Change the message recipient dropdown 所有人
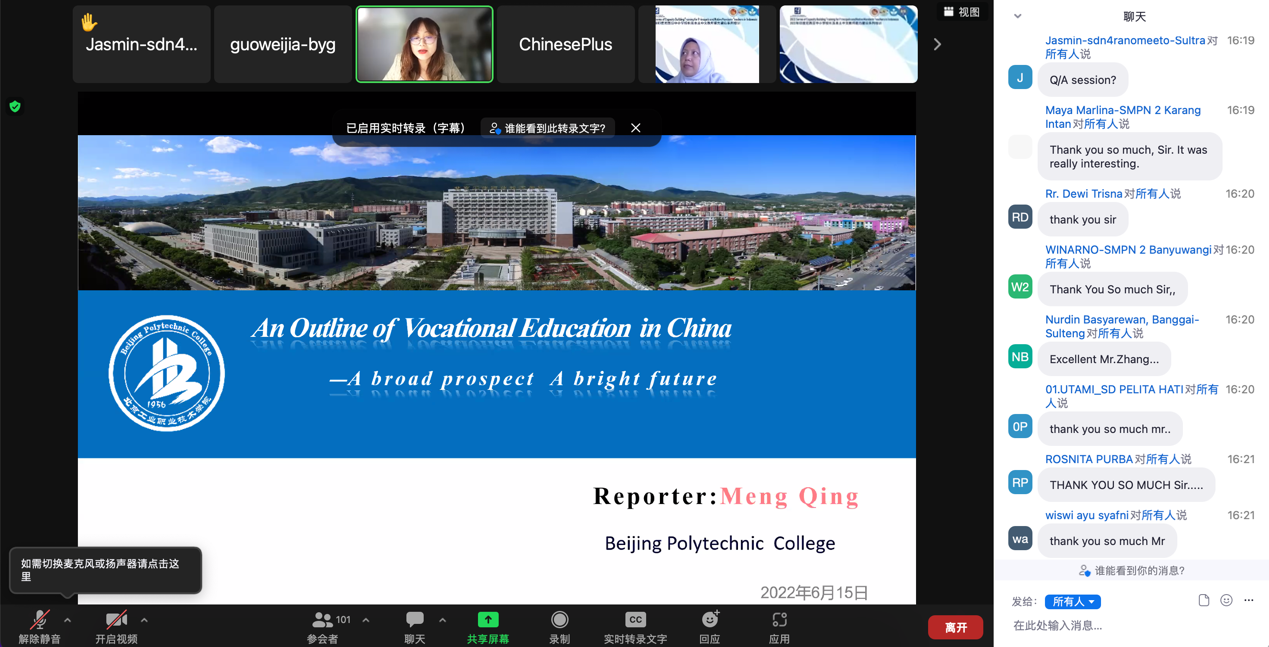This screenshot has width=1269, height=647. coord(1073,602)
